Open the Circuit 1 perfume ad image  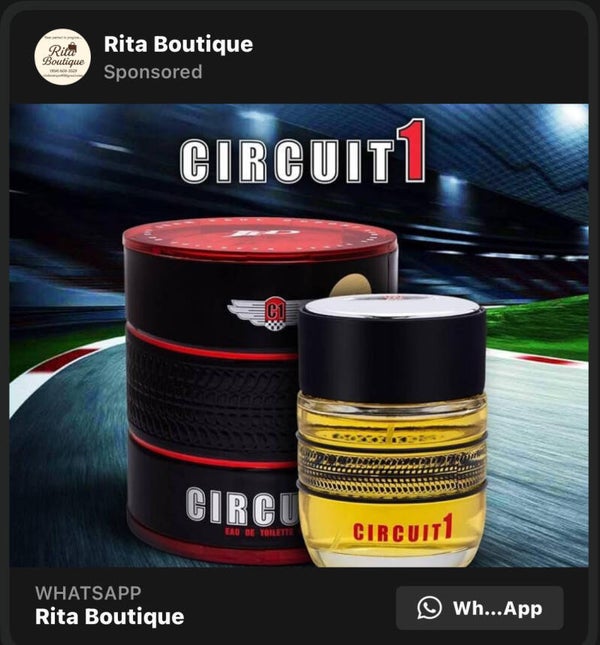coord(300,335)
